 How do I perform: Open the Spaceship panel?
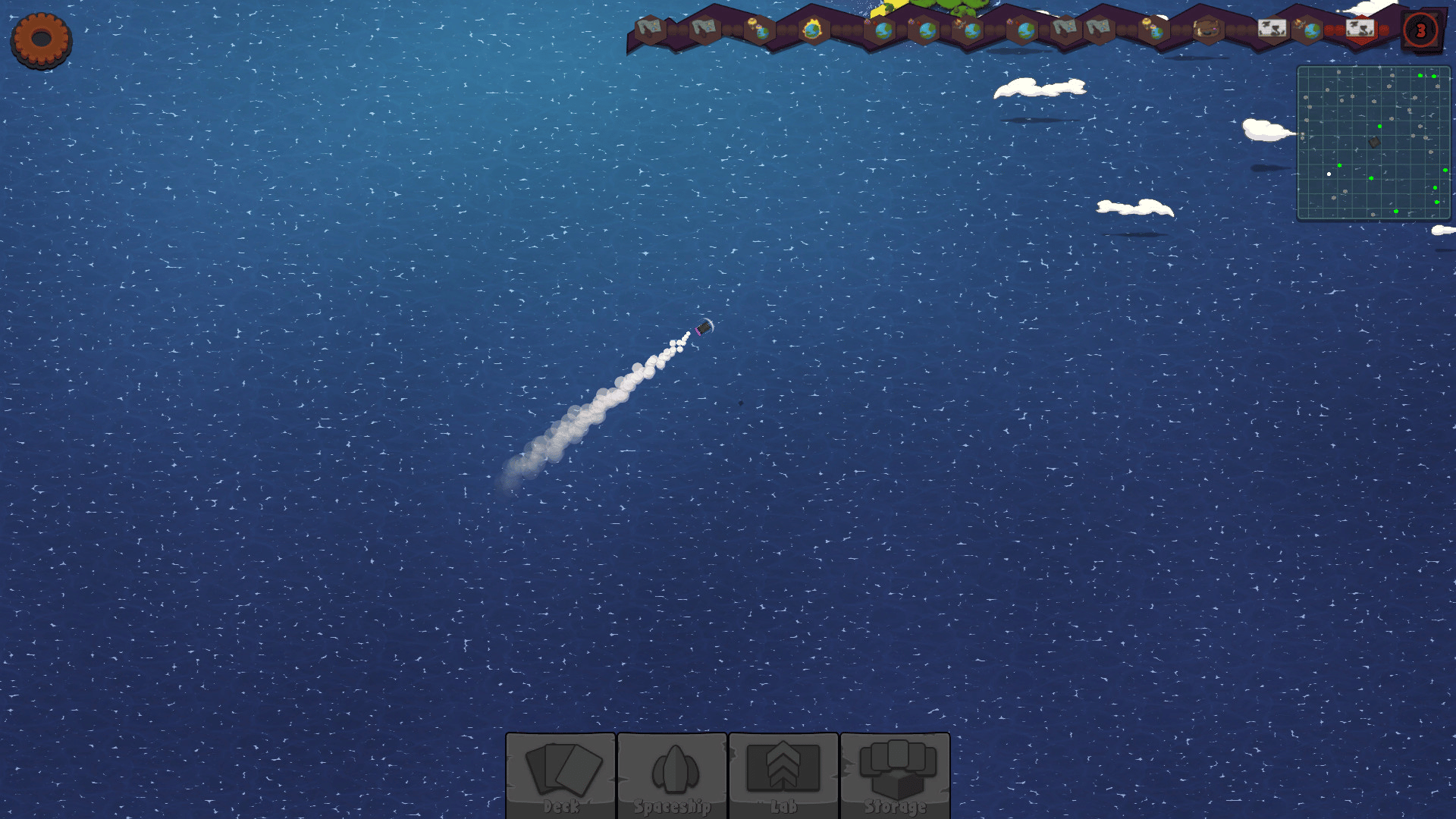(673, 775)
